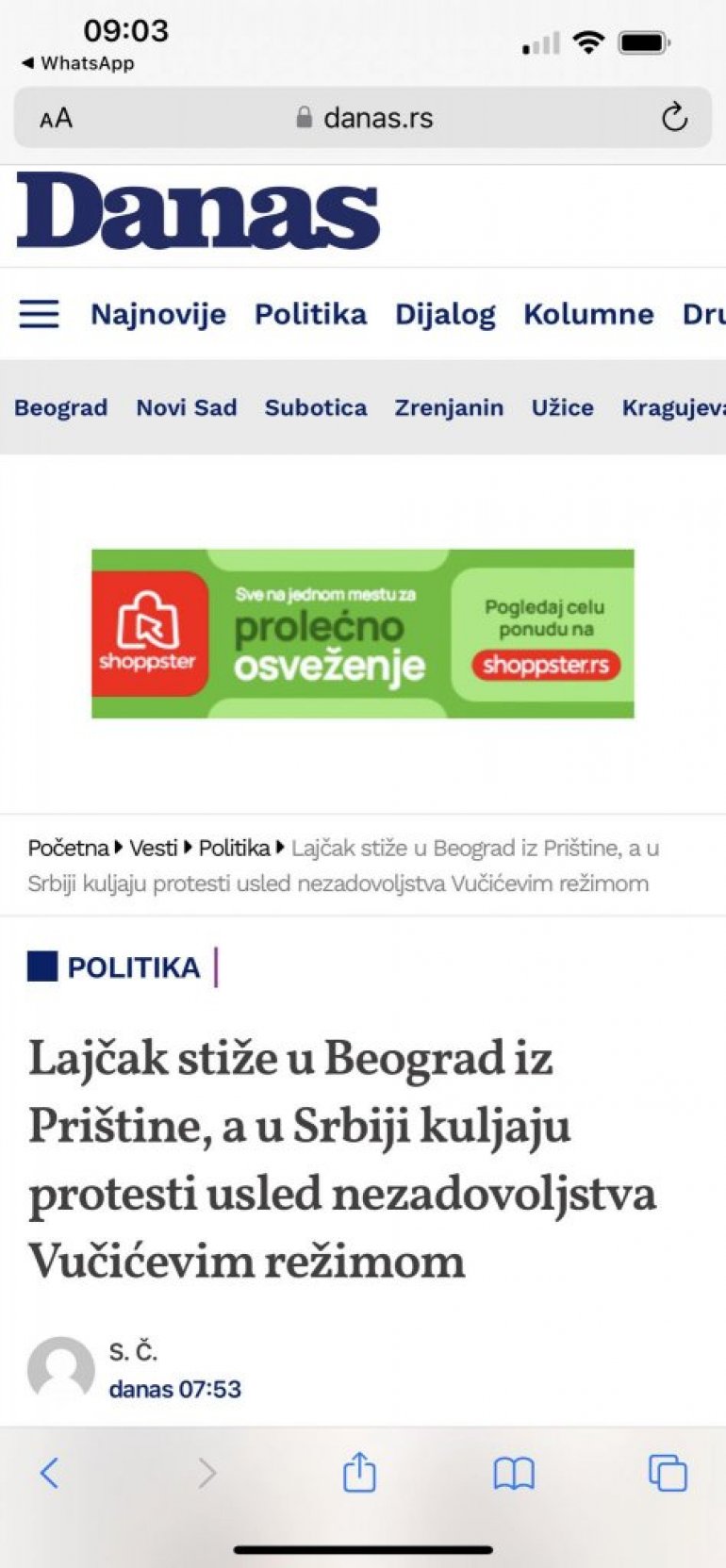
Task: Open Subotica city news
Action: point(315,408)
